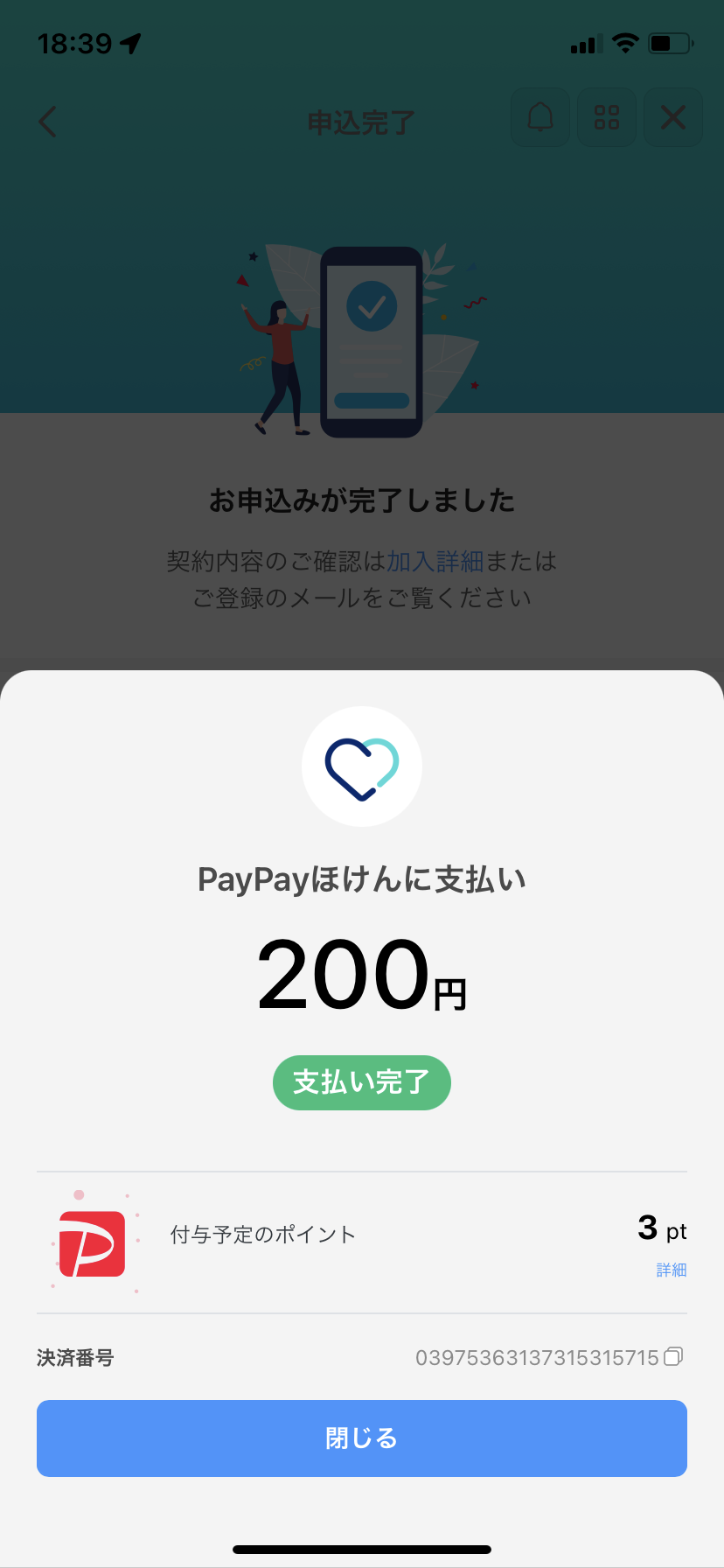The width and height of the screenshot is (724, 1568).
Task: Open the notification bell icon
Action: [540, 118]
